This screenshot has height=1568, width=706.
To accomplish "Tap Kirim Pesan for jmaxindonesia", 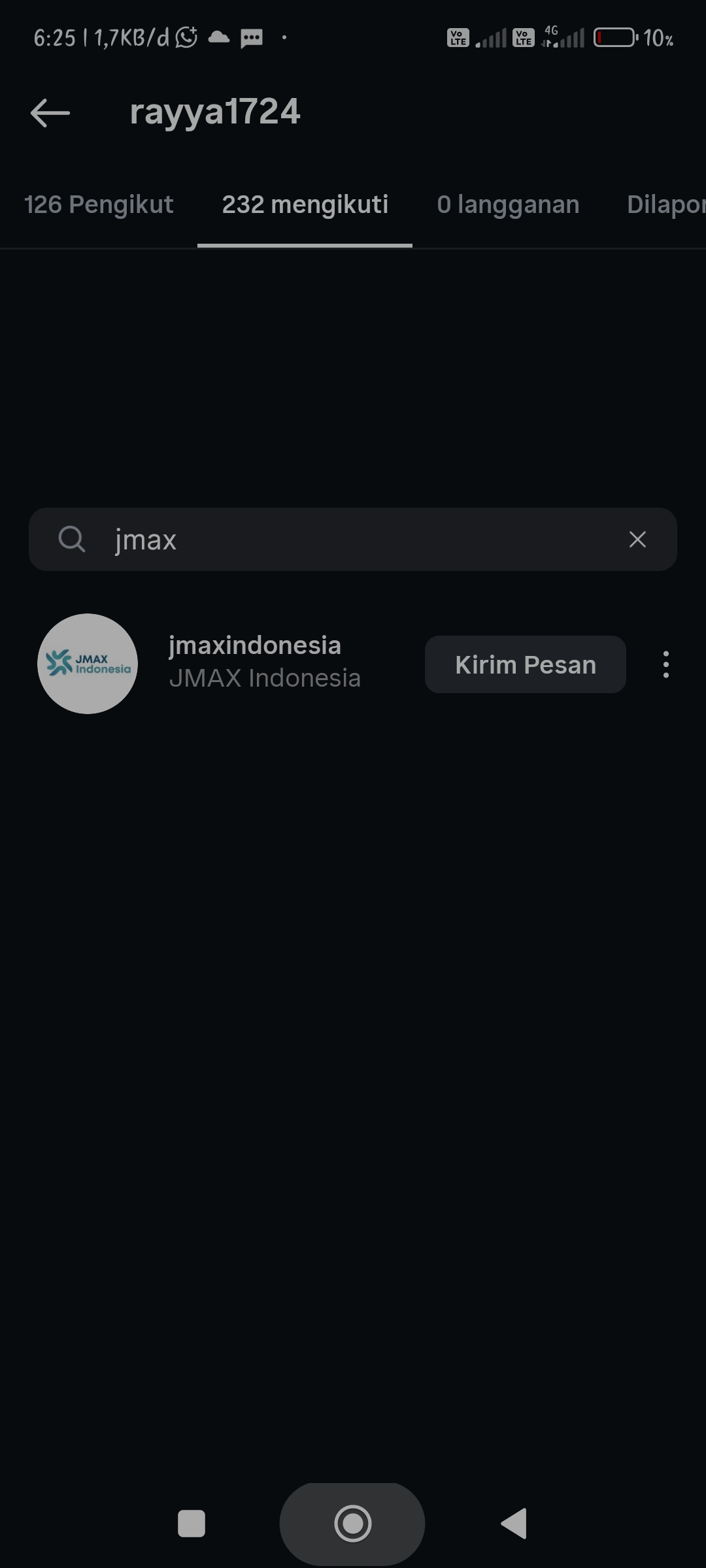I will [525, 664].
